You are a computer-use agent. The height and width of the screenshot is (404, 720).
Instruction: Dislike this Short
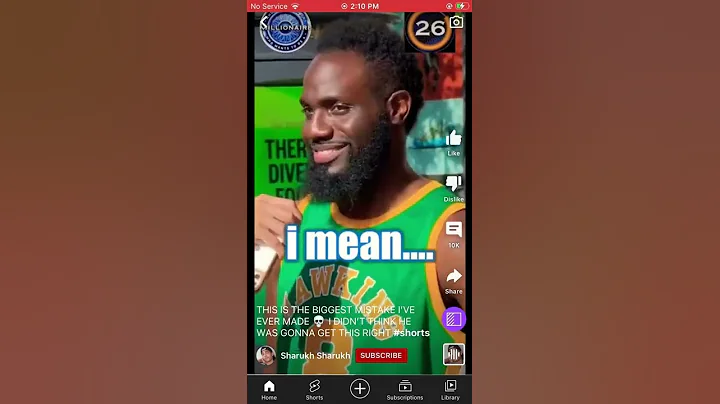[x=454, y=185]
